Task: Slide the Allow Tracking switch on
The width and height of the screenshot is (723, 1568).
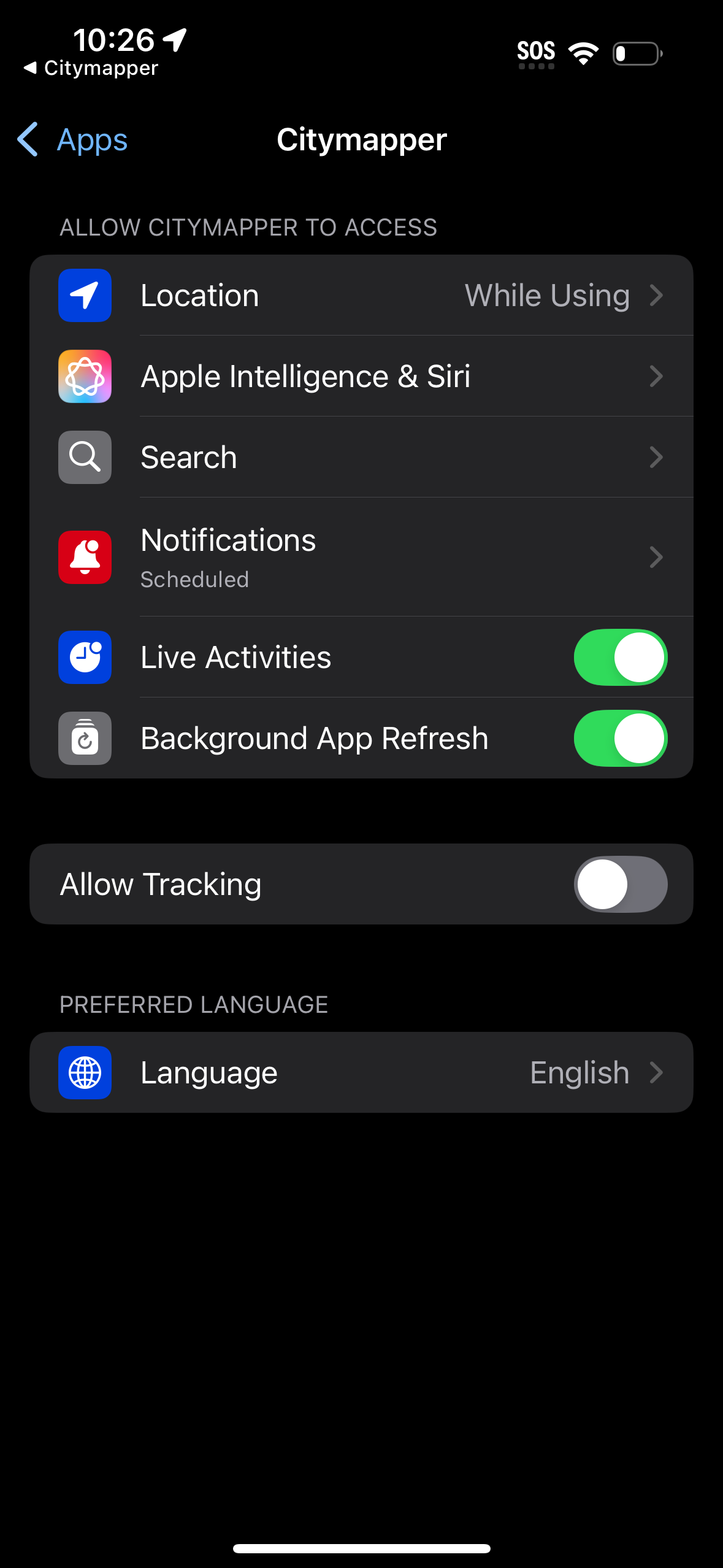Action: (620, 883)
